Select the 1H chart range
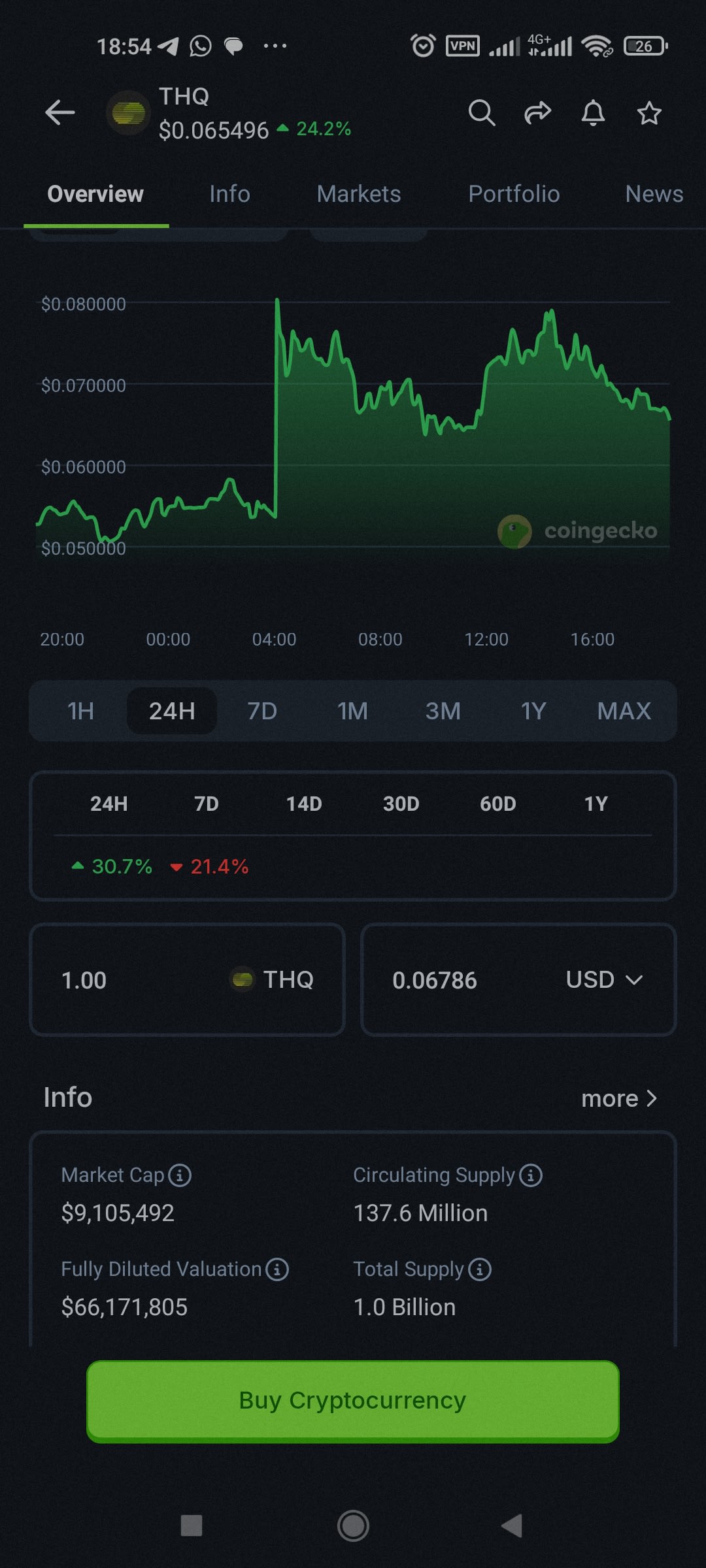The width and height of the screenshot is (706, 1568). pyautogui.click(x=81, y=711)
